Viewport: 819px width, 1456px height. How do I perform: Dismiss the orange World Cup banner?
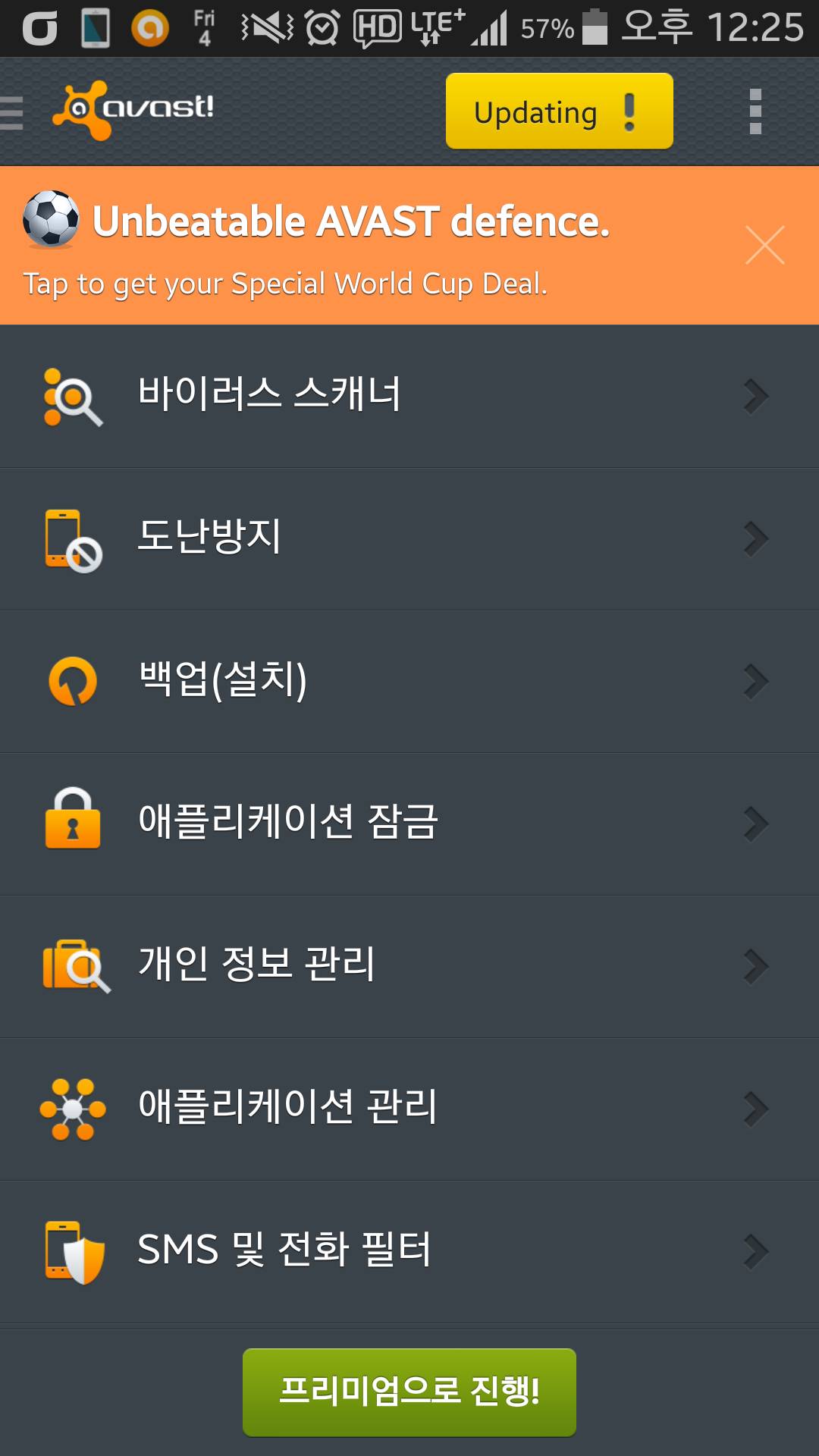click(764, 245)
